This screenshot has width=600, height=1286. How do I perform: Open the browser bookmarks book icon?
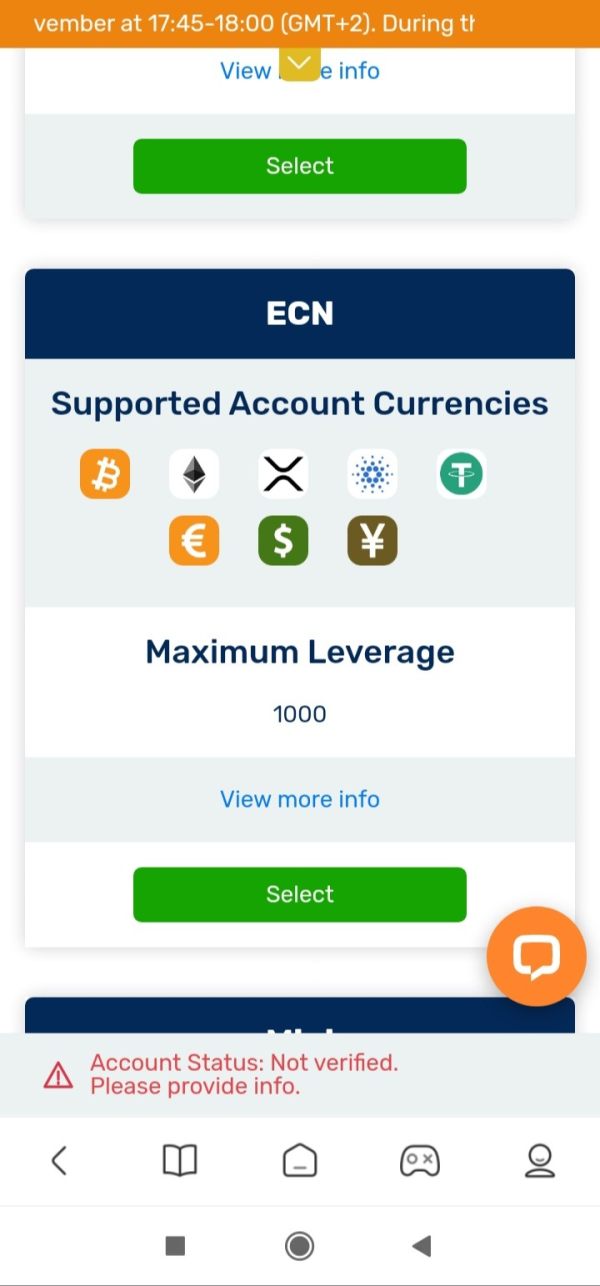point(180,1160)
